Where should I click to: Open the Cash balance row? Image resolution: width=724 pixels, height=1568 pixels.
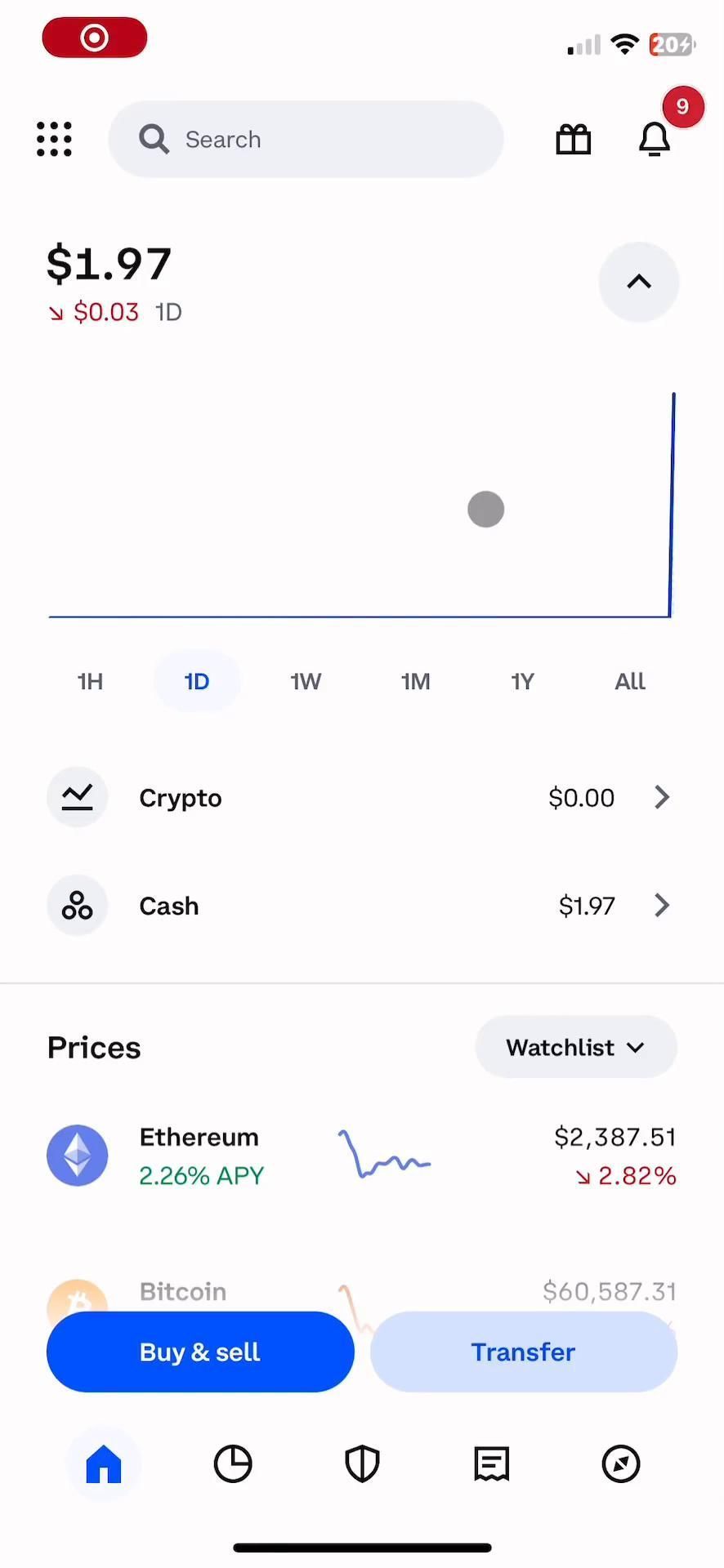361,906
